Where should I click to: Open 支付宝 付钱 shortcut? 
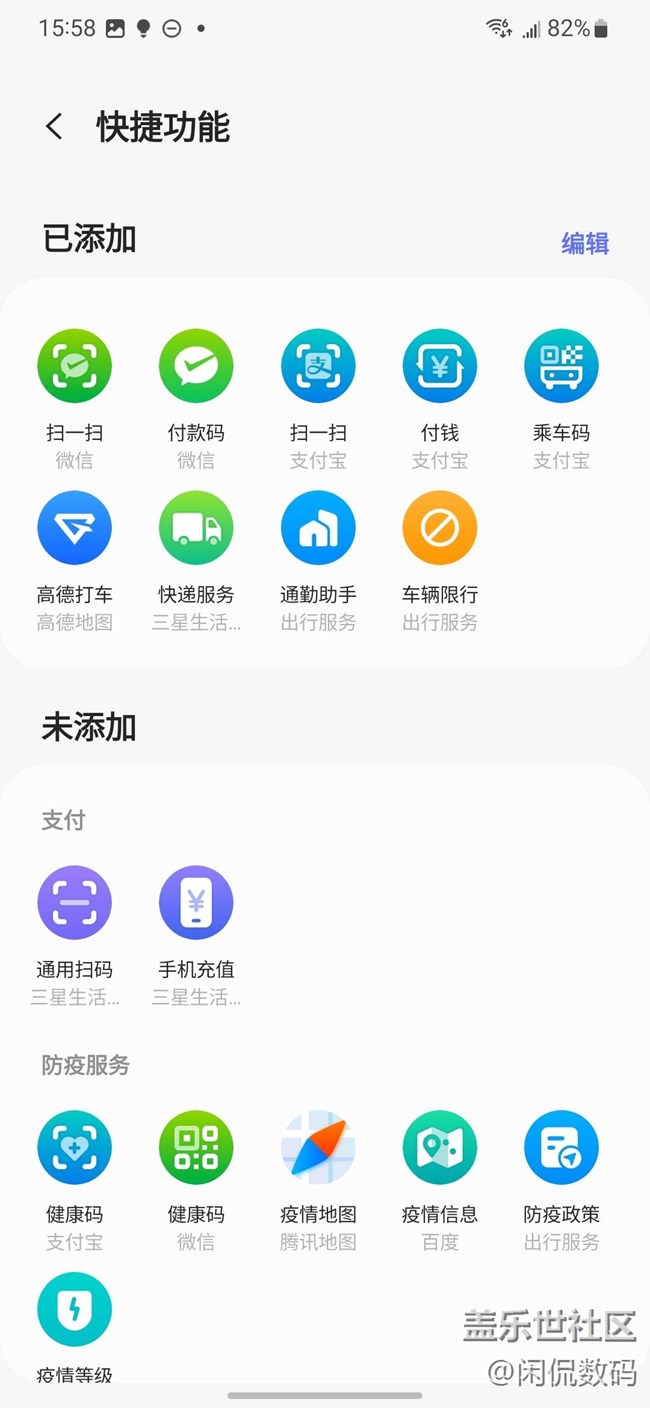(x=440, y=366)
